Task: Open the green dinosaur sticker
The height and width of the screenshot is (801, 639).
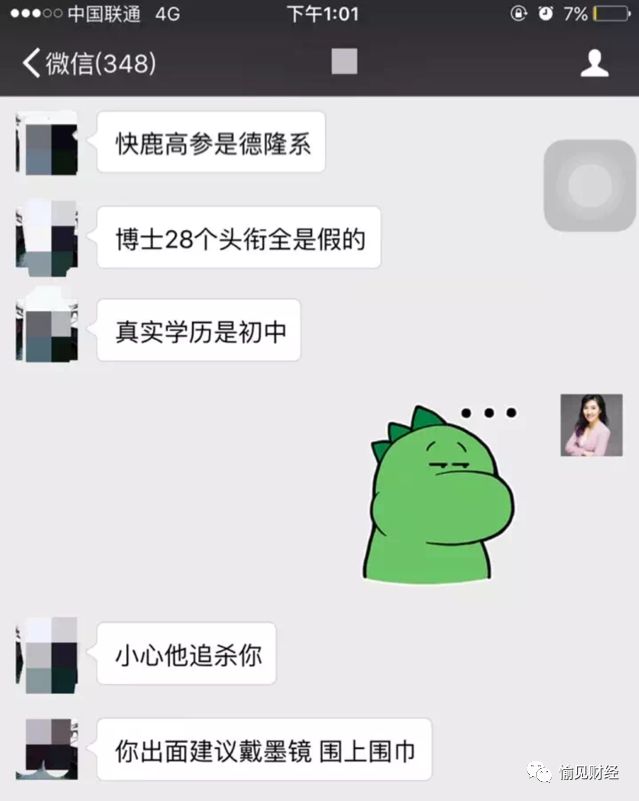Action: (438, 497)
